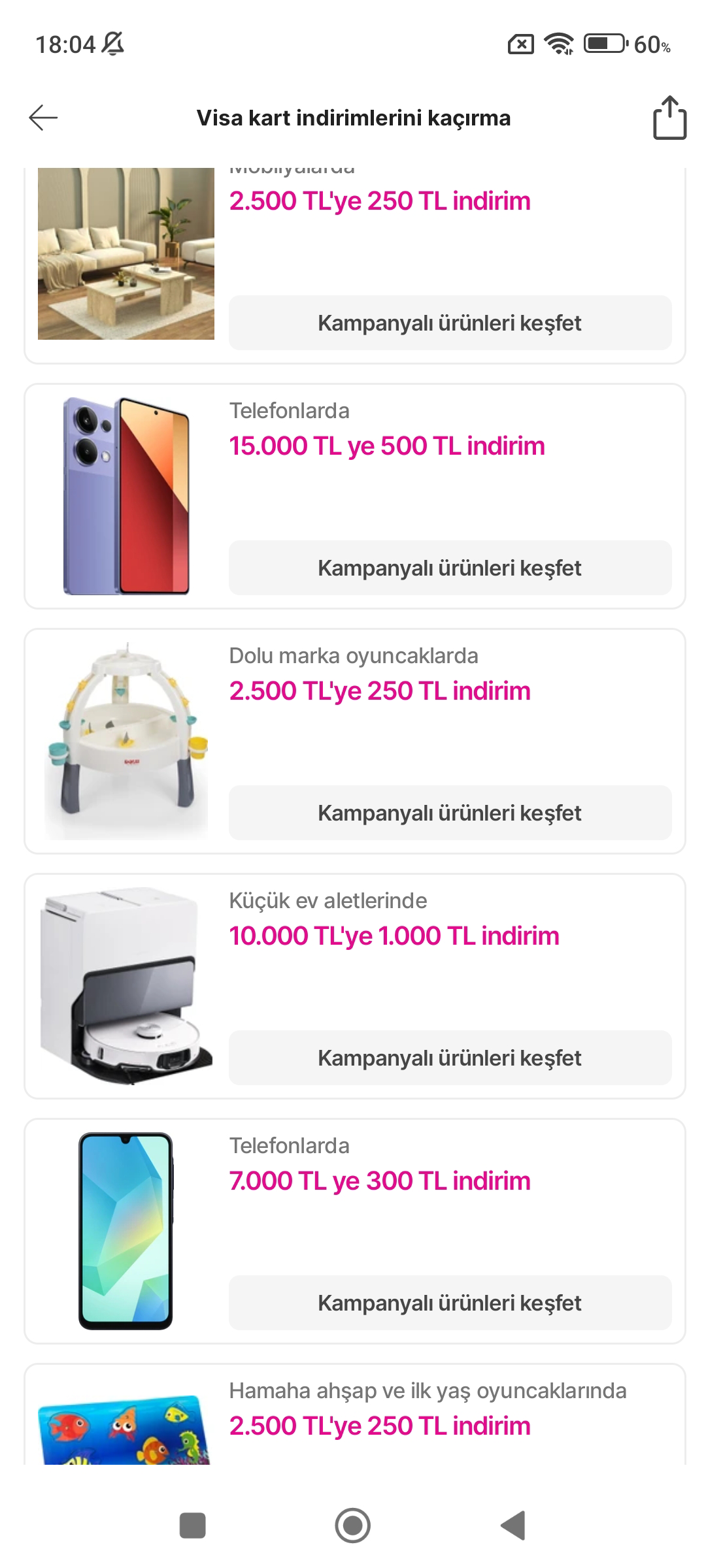Go to the system home screen

[352, 1526]
